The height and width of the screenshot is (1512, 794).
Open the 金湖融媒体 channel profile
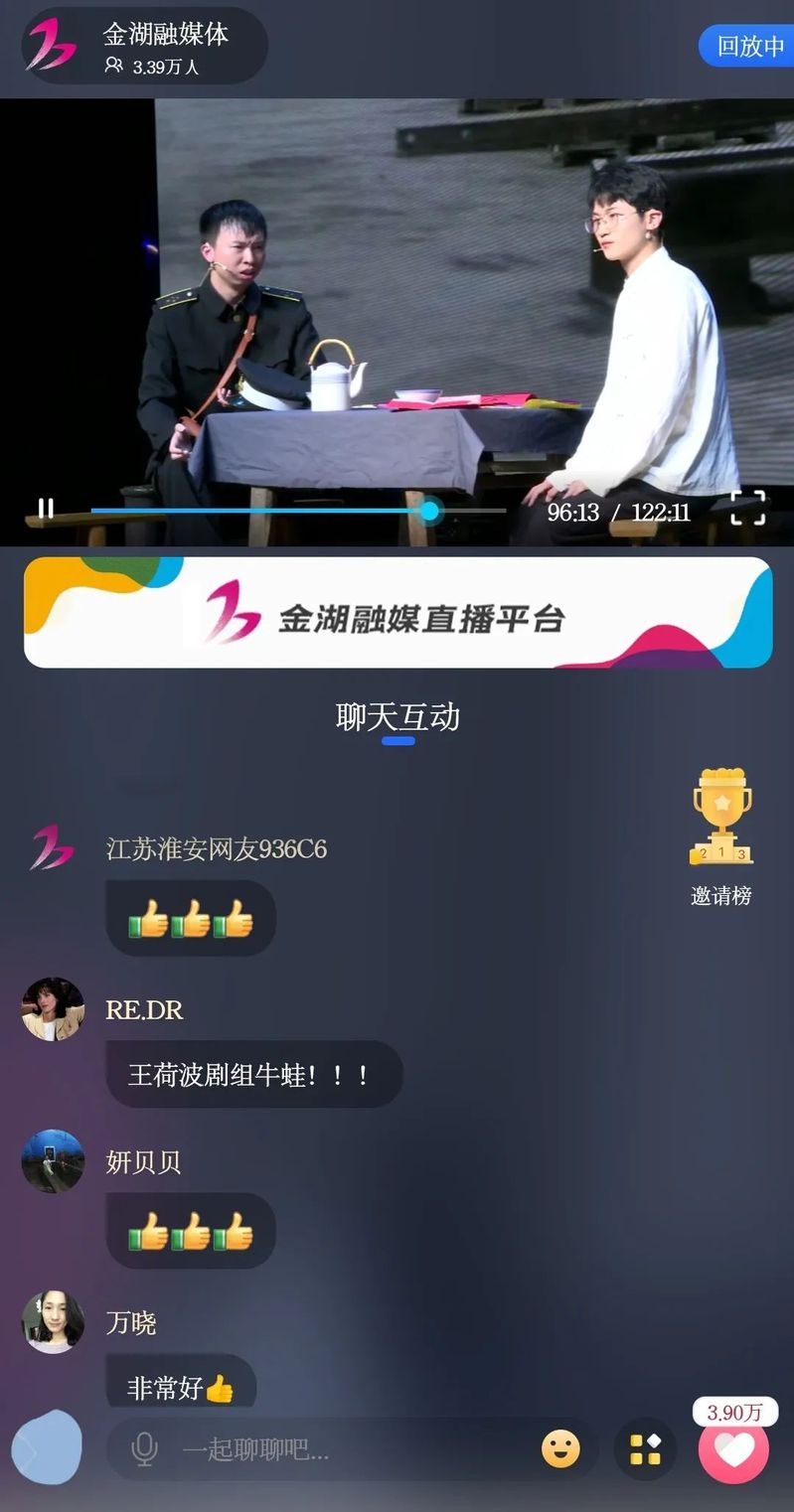(144, 46)
